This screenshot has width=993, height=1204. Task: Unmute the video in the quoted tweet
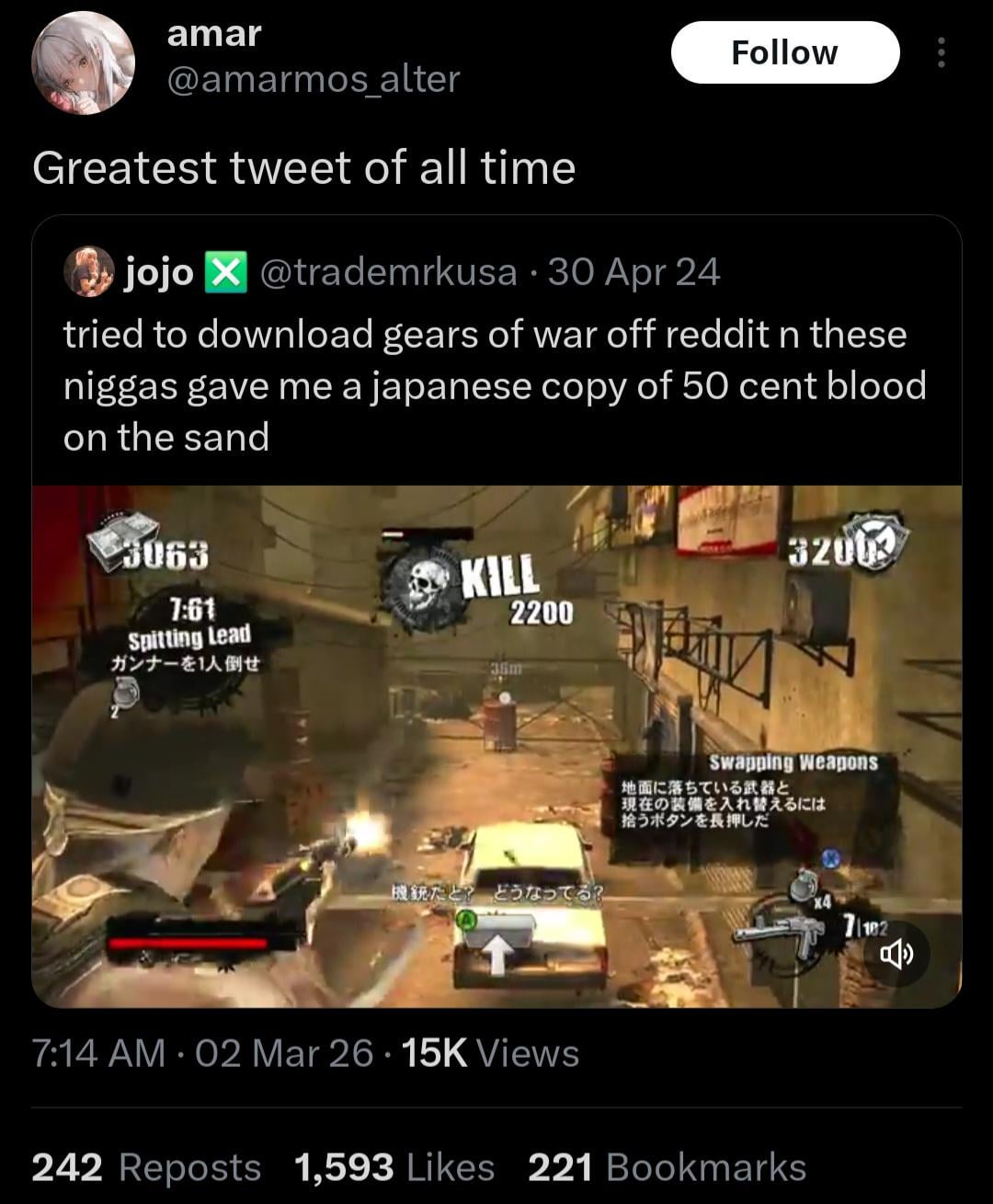click(x=896, y=955)
